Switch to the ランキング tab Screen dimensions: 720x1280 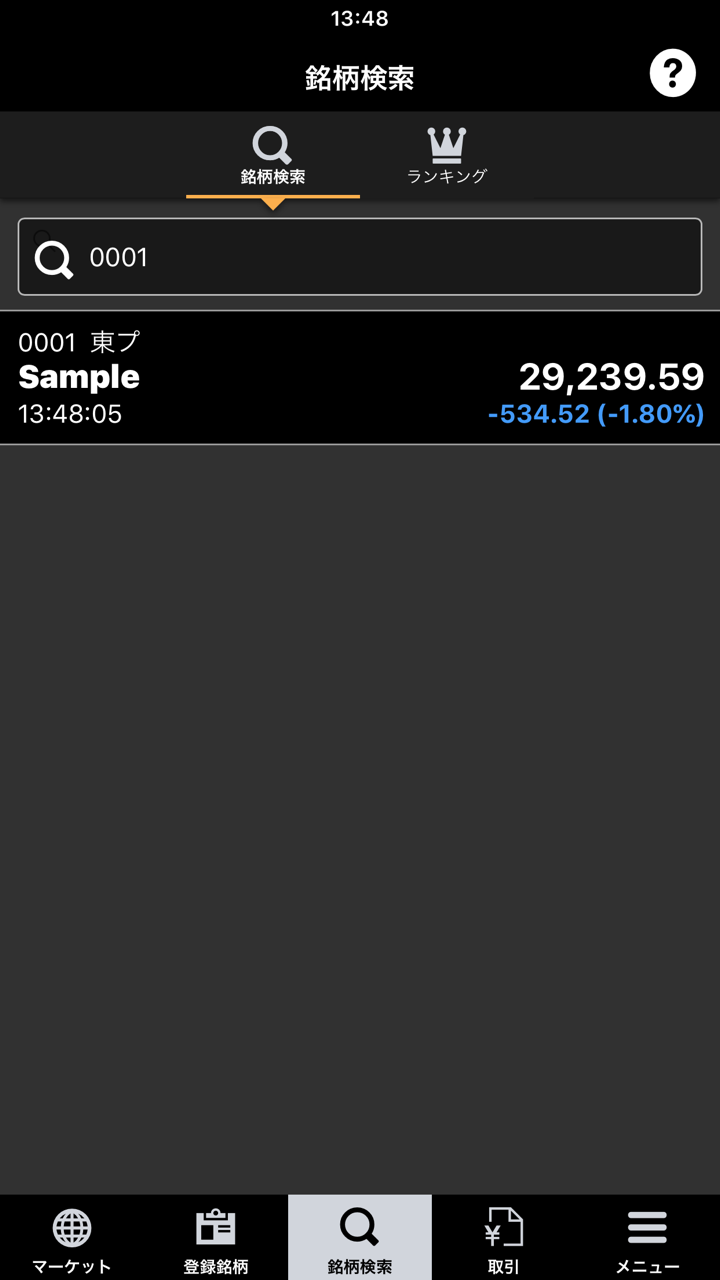pos(446,156)
